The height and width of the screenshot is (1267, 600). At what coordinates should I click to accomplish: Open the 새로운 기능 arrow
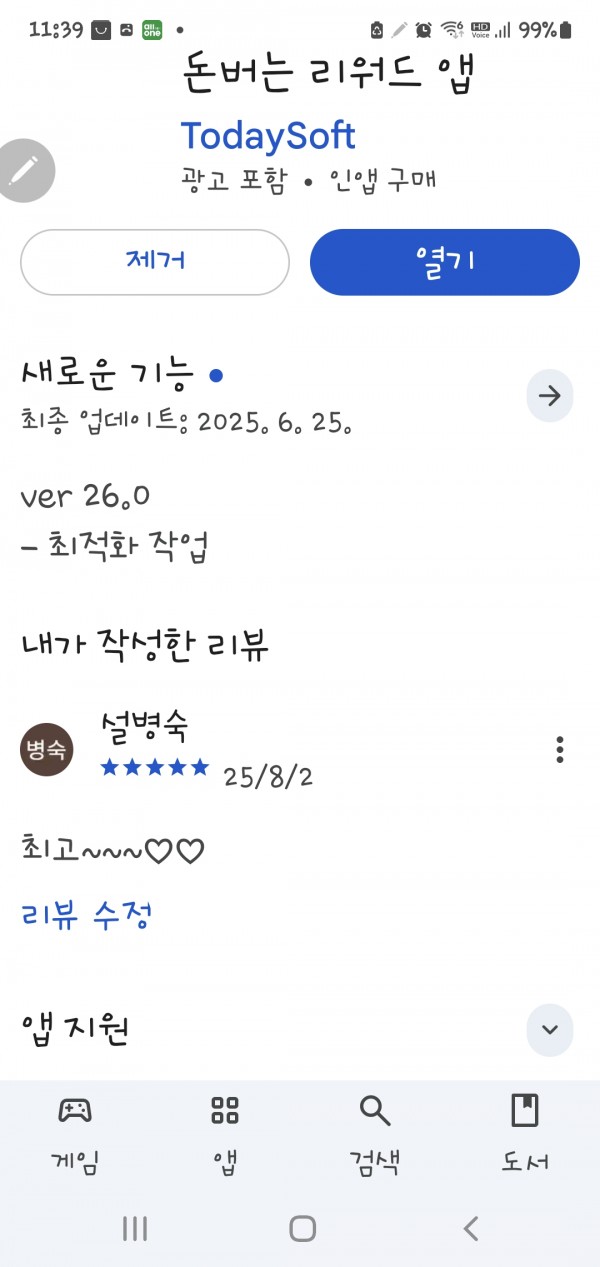pos(550,396)
